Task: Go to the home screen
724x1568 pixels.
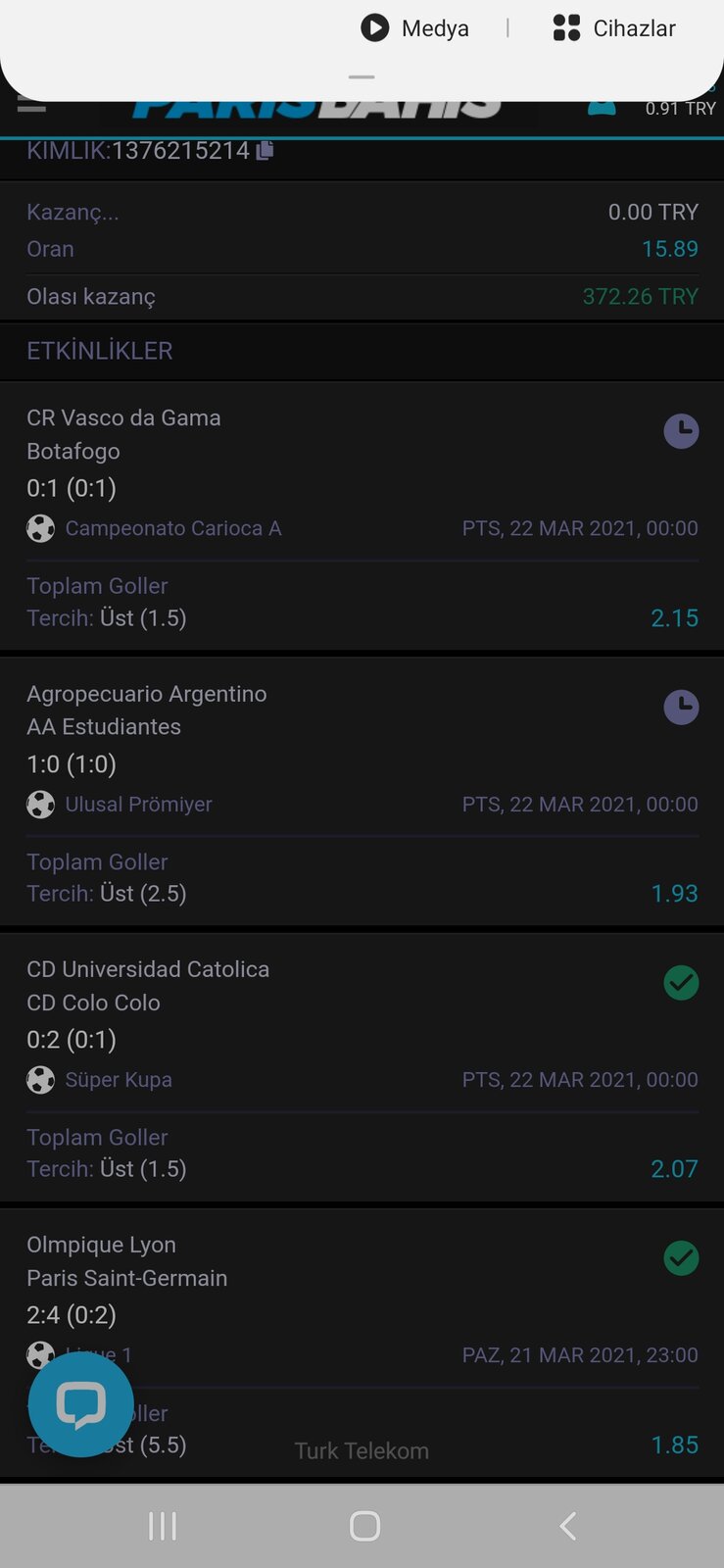Action: click(x=364, y=1526)
